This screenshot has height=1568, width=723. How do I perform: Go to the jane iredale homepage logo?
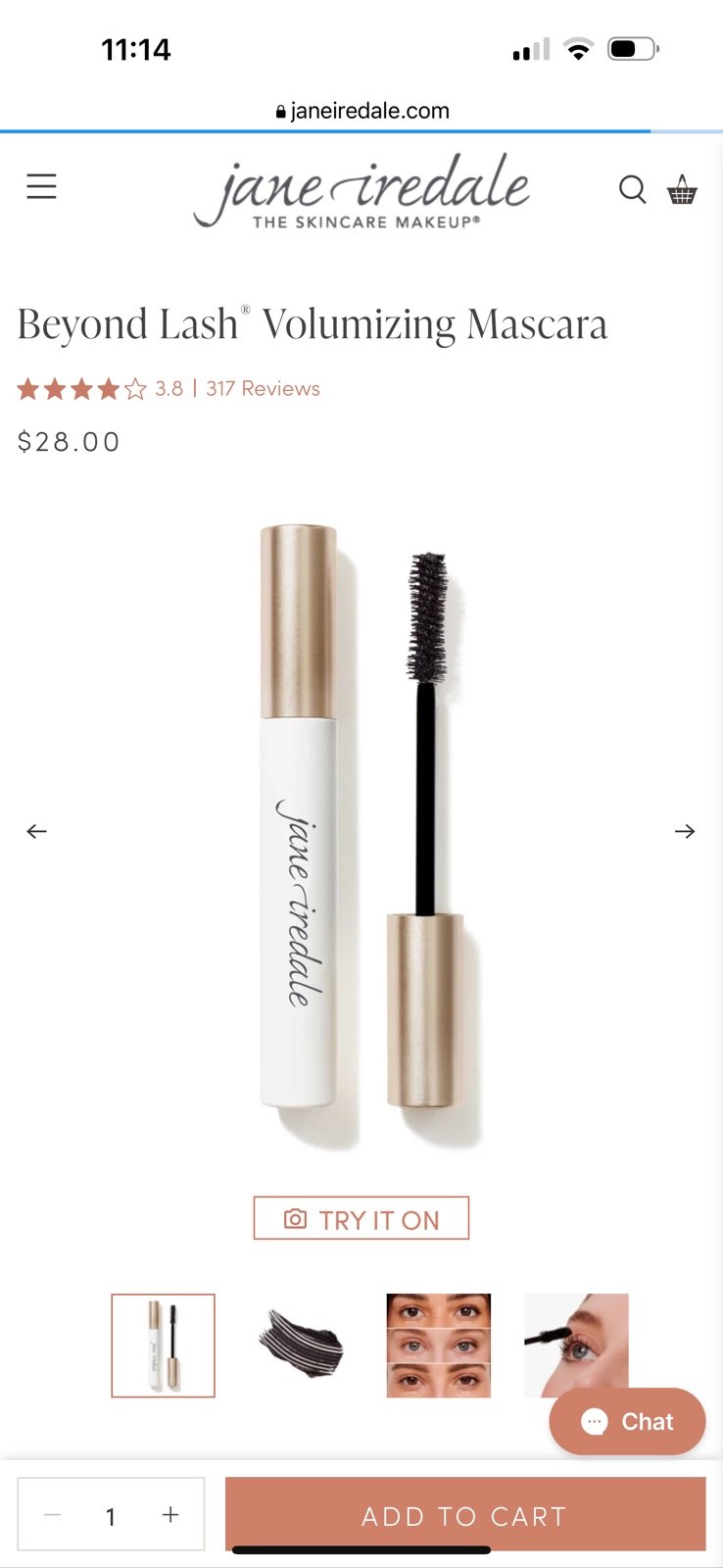[361, 191]
